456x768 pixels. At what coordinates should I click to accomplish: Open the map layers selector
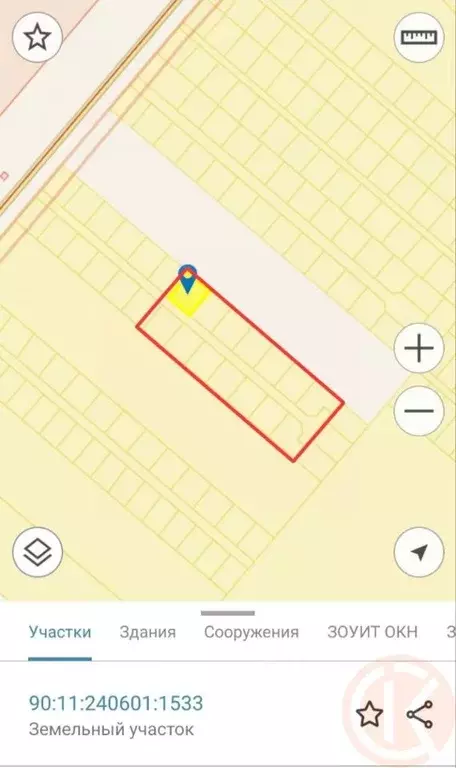click(x=37, y=552)
